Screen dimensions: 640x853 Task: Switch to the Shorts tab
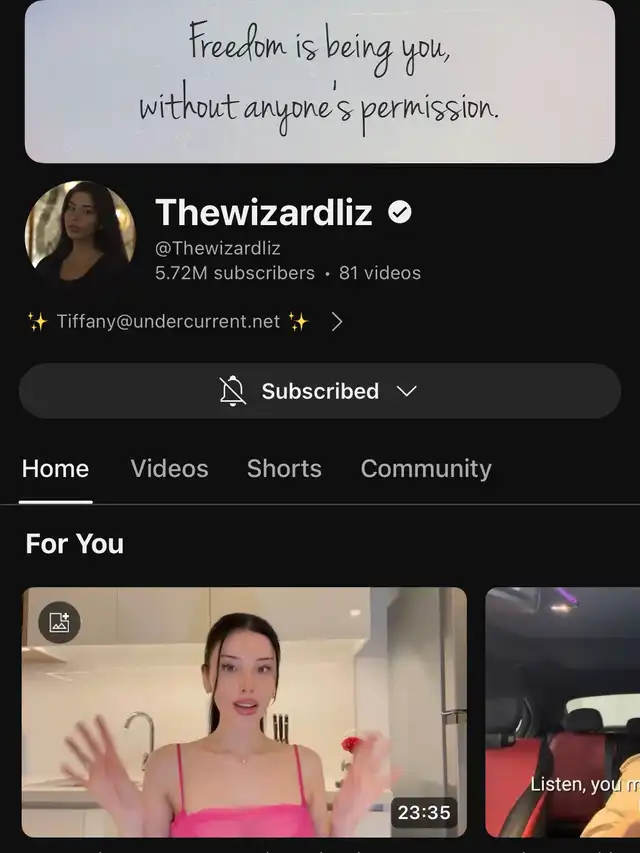[284, 469]
